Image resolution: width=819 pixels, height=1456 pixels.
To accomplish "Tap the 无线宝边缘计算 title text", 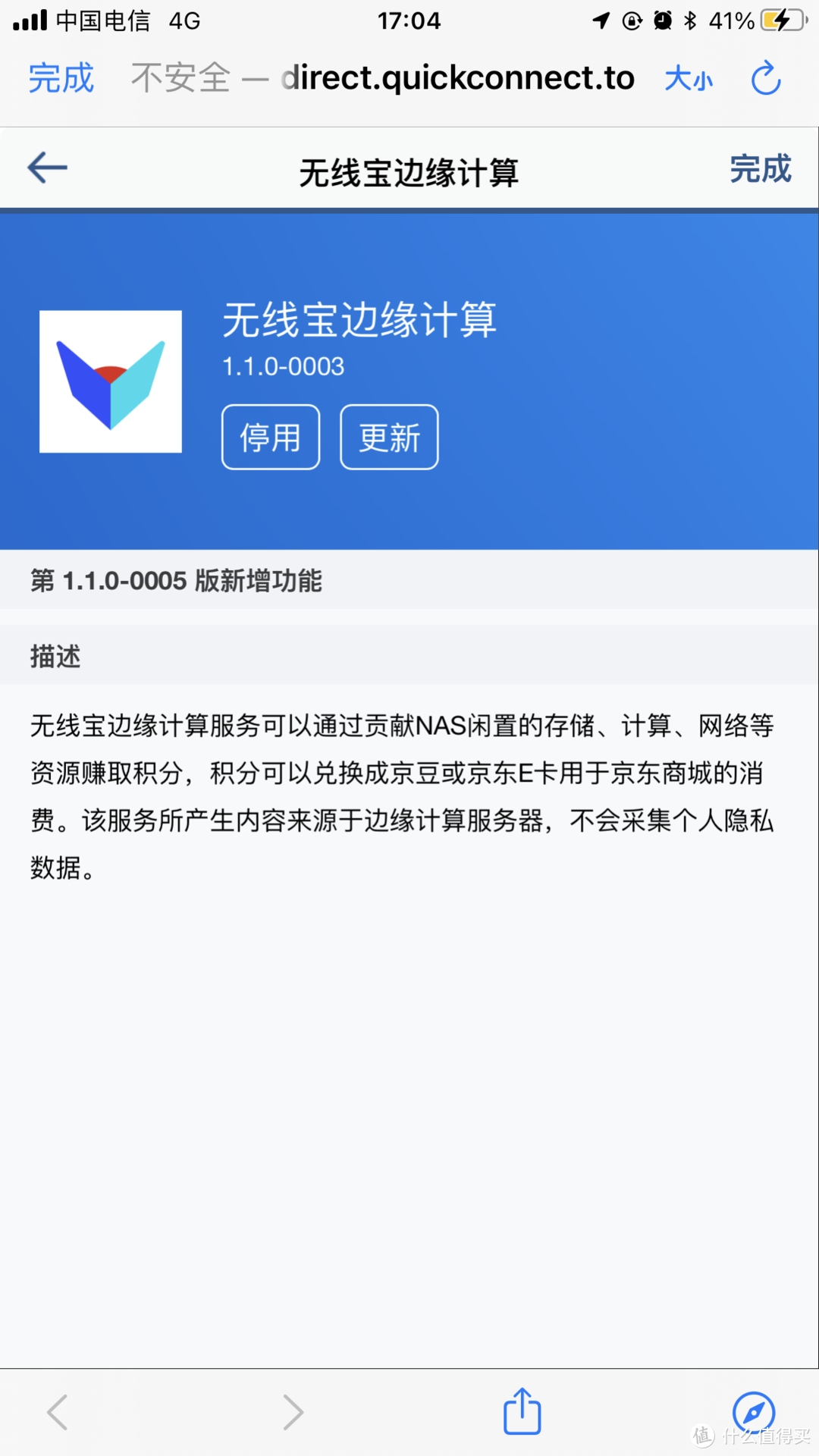I will [x=359, y=321].
